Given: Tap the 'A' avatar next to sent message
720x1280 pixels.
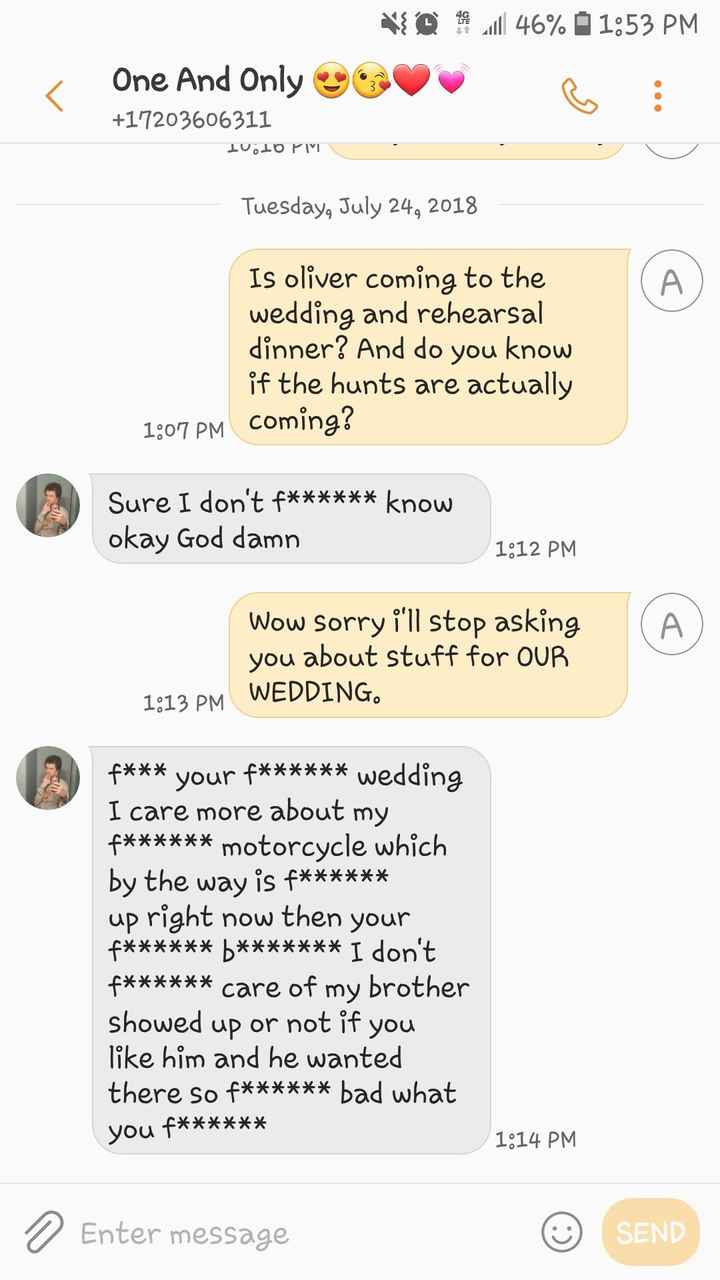Looking at the screenshot, I should point(671,280).
